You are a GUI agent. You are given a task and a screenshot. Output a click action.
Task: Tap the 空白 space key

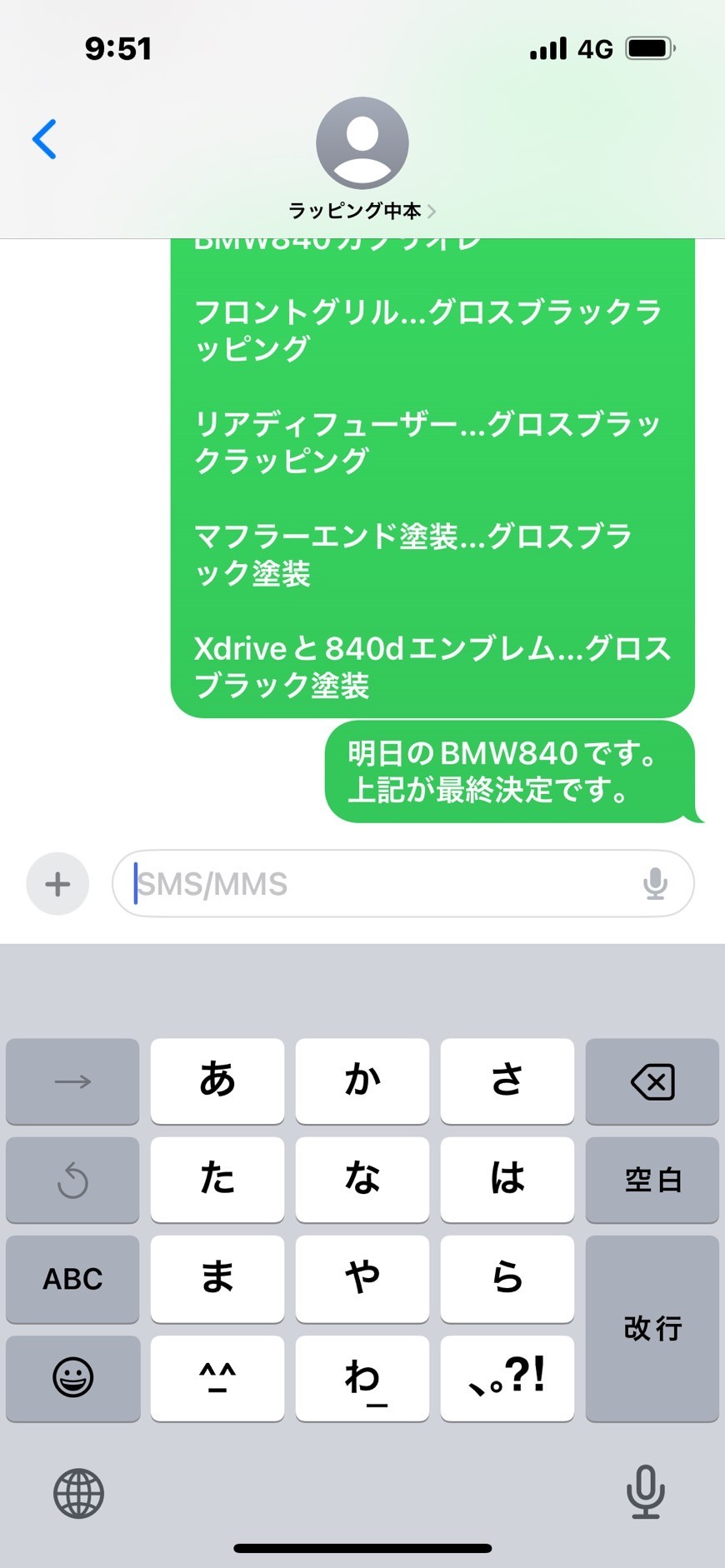[652, 1180]
